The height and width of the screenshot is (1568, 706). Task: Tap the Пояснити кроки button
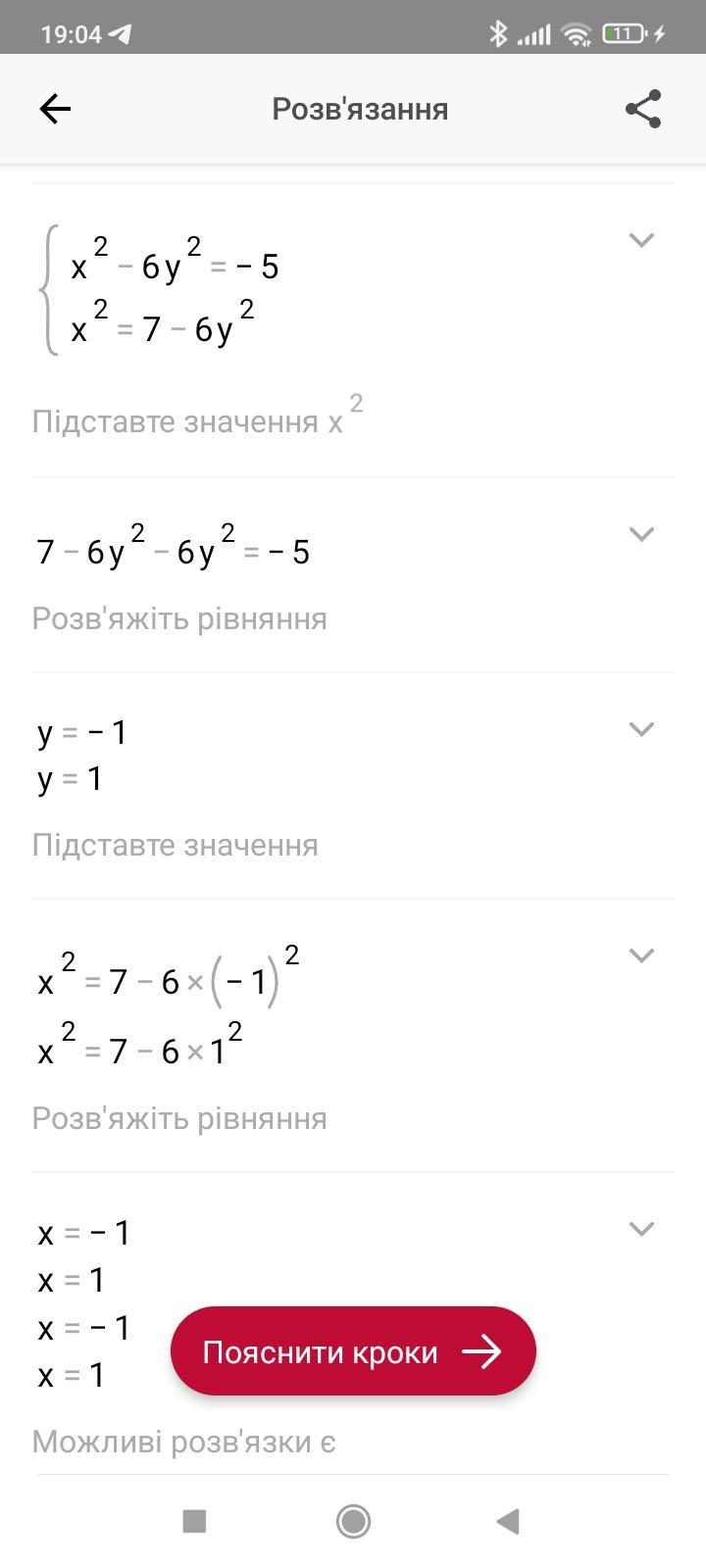tap(353, 1351)
